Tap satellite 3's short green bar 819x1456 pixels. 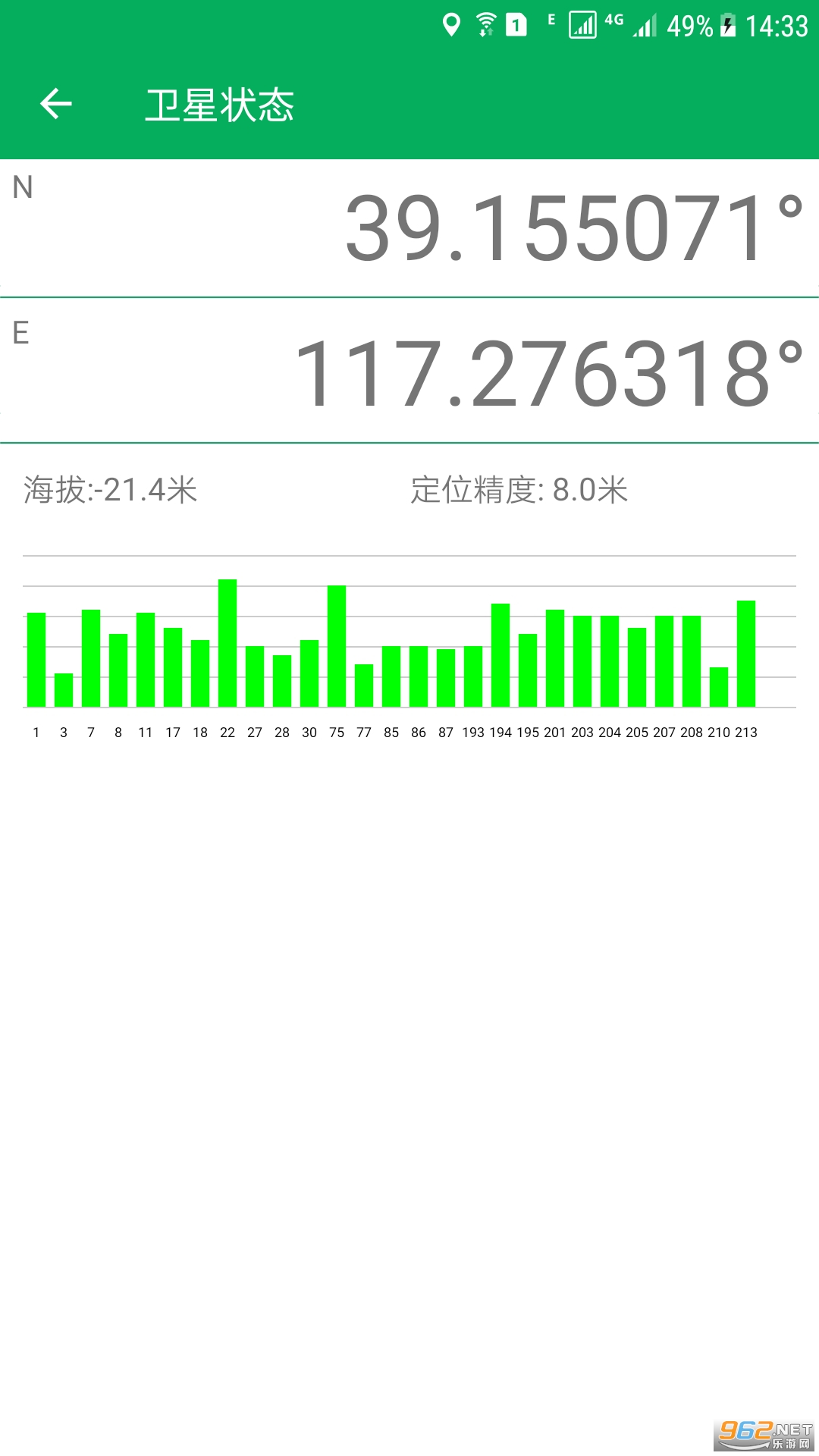[64, 690]
